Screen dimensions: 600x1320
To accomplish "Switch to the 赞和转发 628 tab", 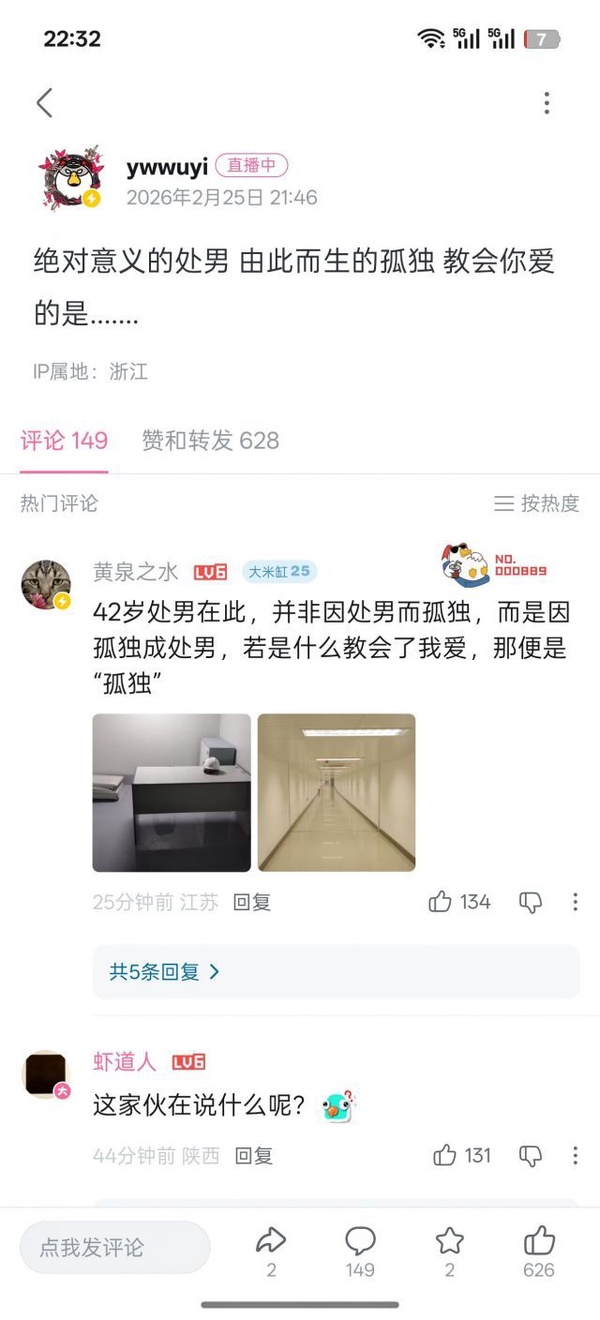I will click(210, 440).
